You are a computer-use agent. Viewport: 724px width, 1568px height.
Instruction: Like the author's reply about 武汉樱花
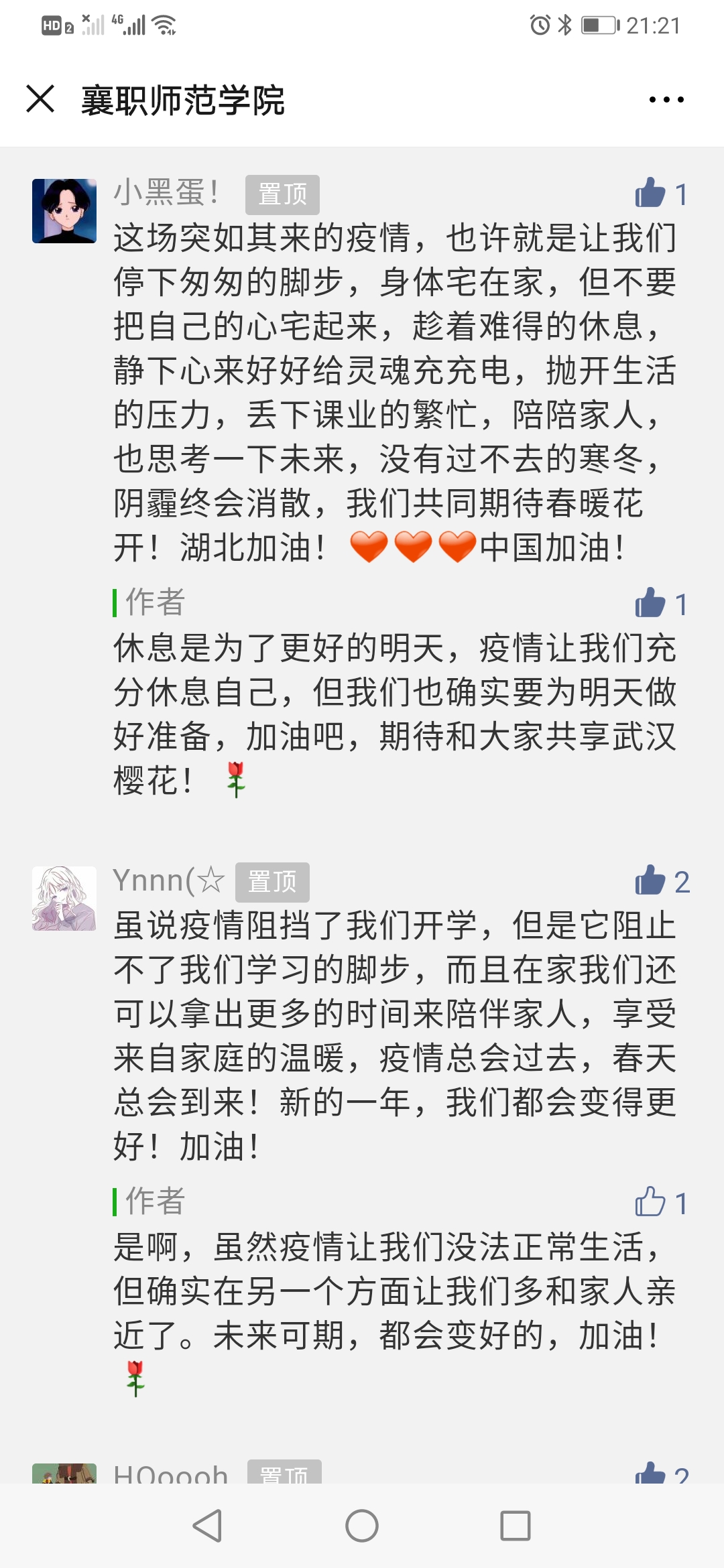(650, 604)
